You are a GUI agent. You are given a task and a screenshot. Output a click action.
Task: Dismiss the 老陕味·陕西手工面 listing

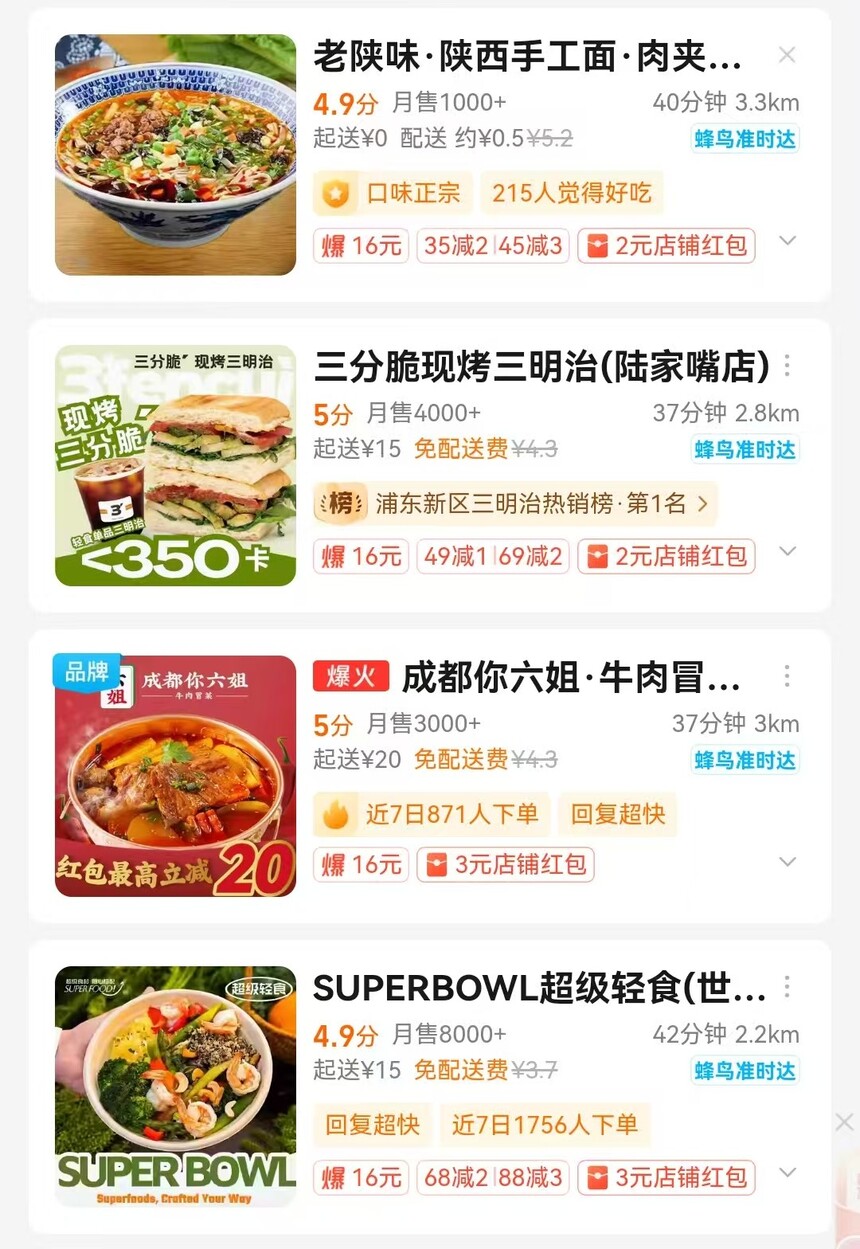[787, 55]
